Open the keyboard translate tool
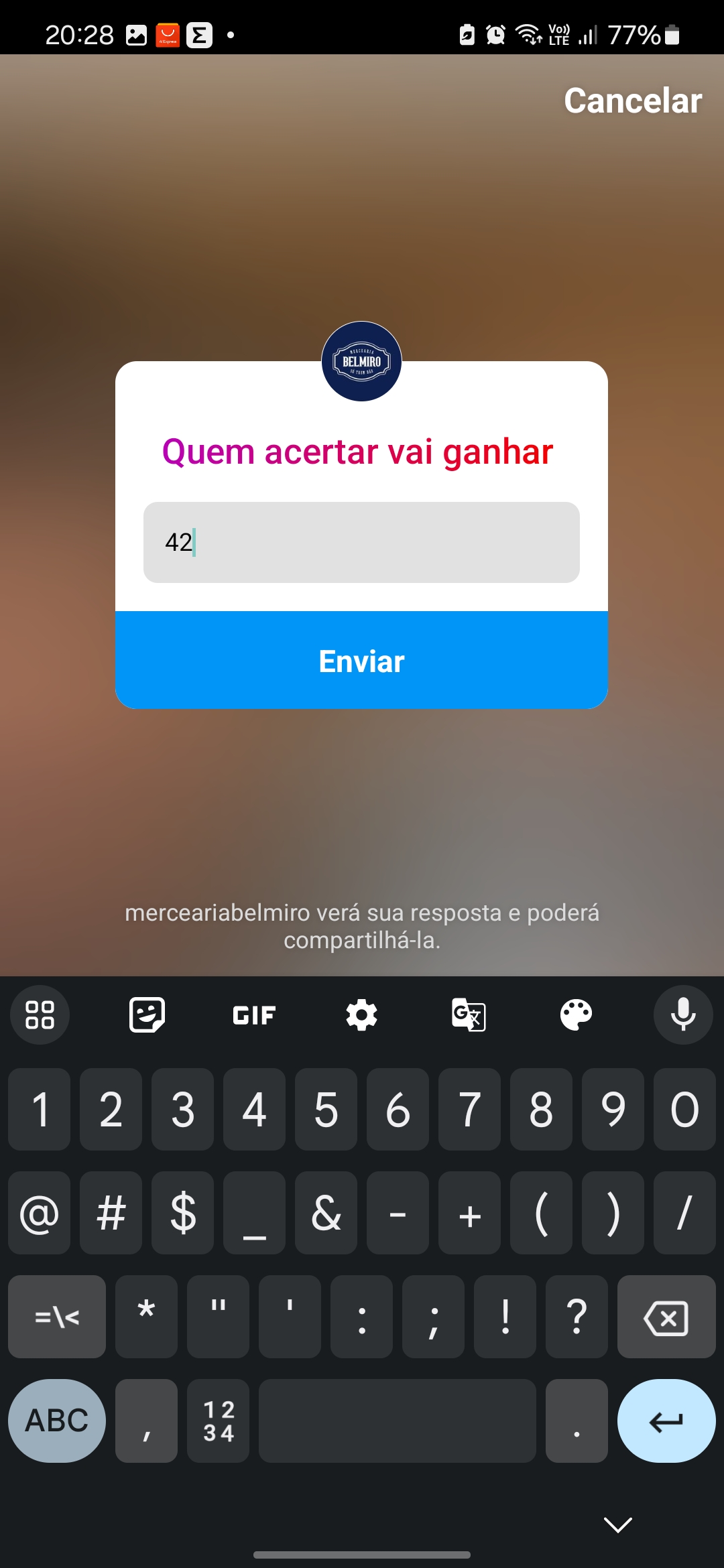 coord(469,1015)
